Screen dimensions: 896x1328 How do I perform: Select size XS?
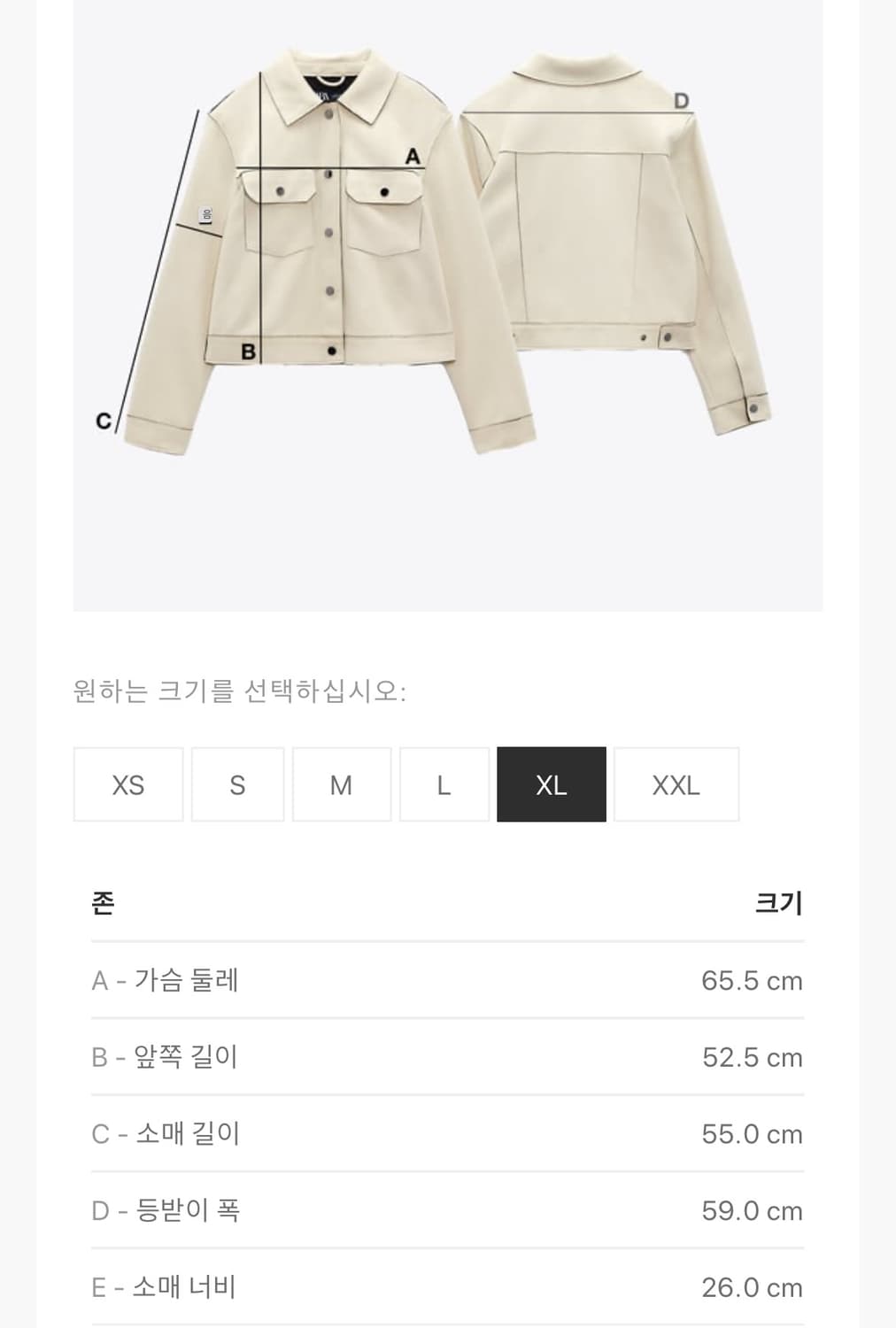(x=127, y=784)
